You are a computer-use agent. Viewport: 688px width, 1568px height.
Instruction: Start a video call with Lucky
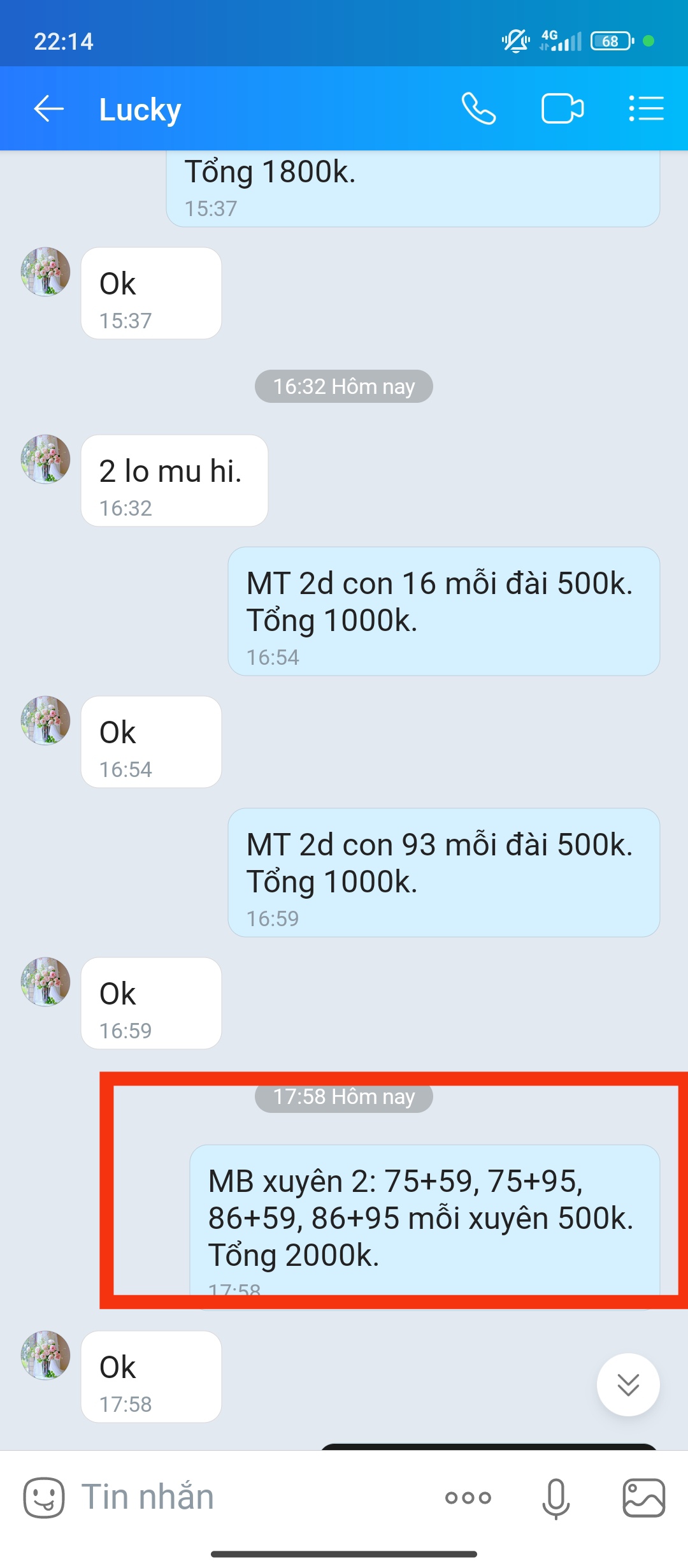[563, 108]
